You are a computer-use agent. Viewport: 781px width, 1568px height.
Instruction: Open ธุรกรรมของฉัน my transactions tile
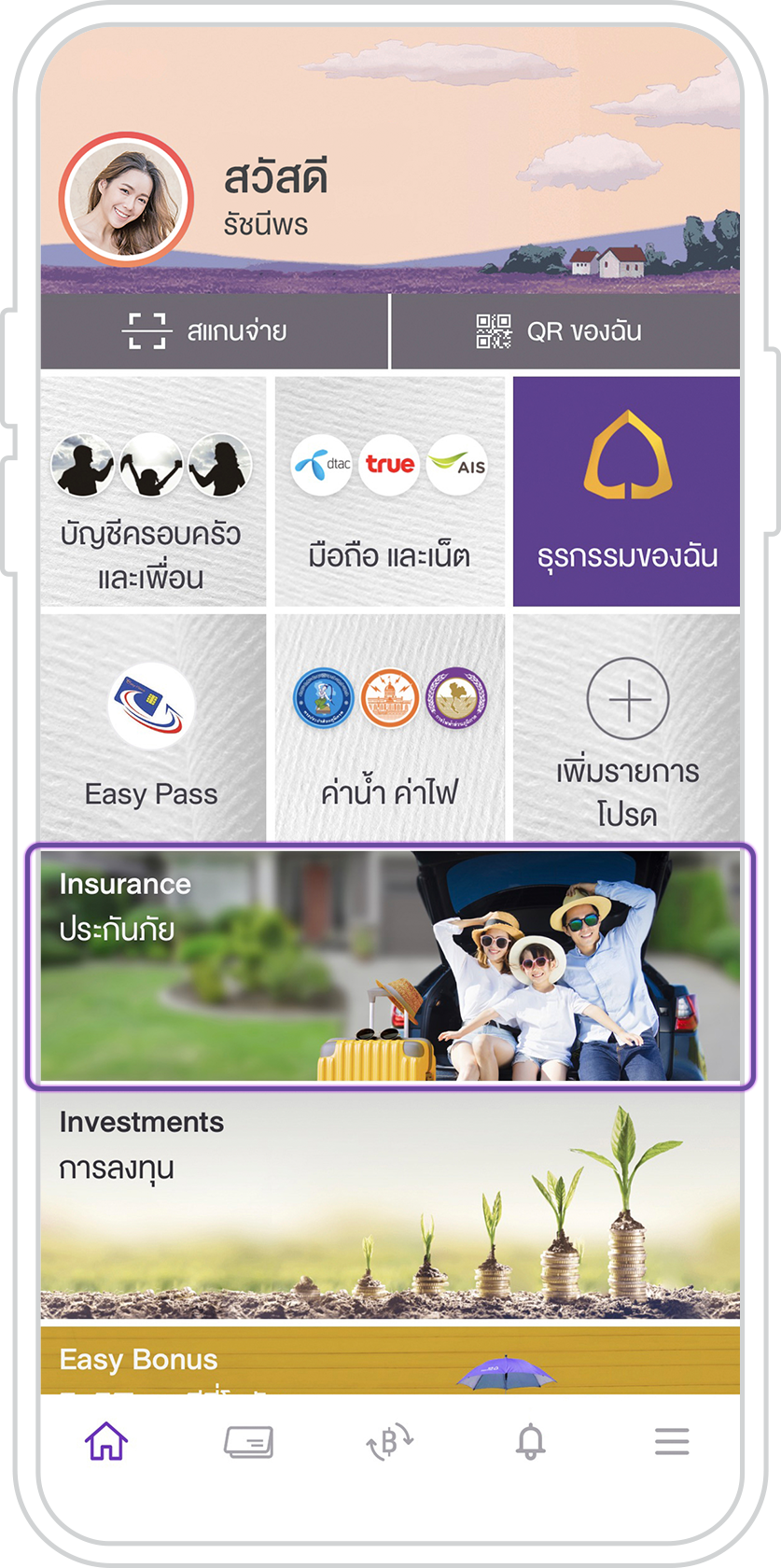click(626, 492)
